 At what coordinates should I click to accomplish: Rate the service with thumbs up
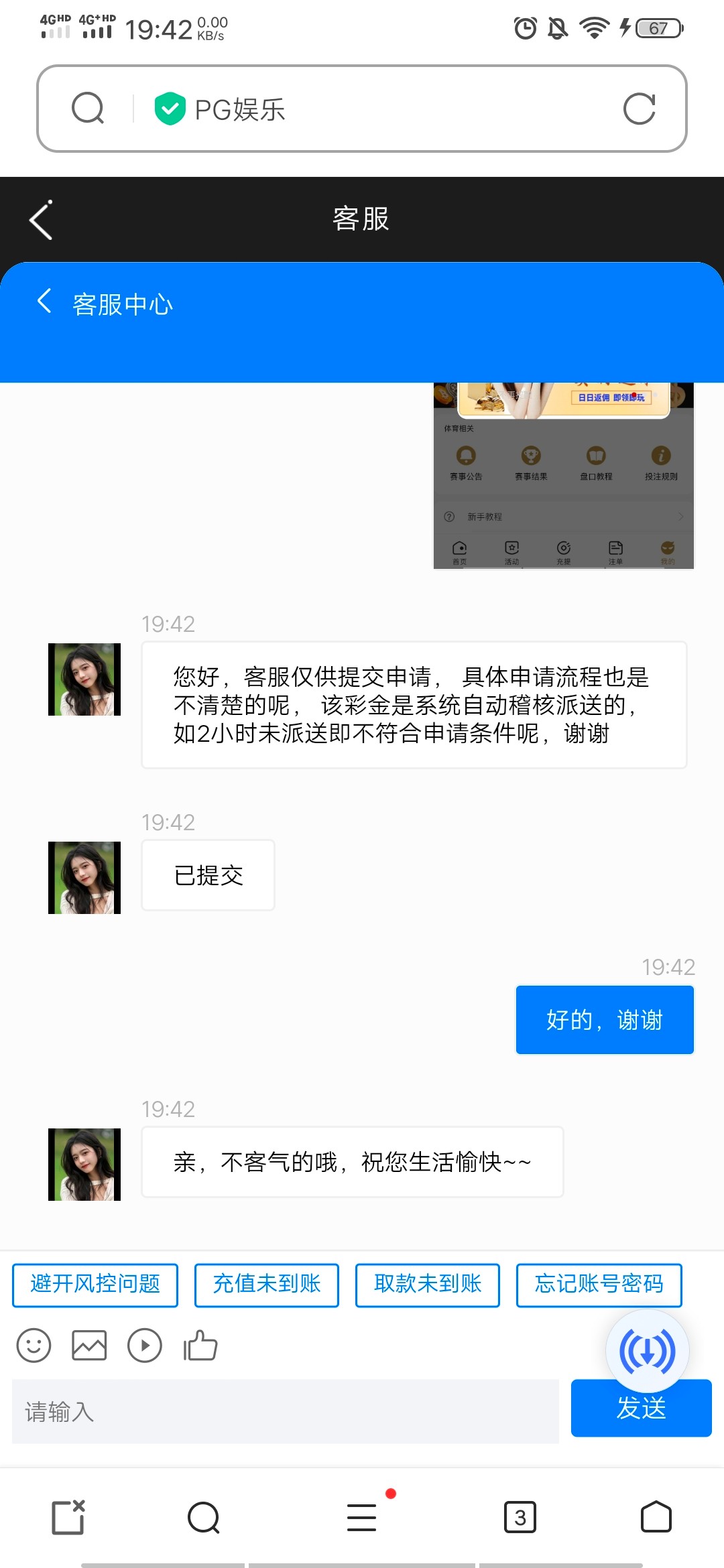point(200,1345)
